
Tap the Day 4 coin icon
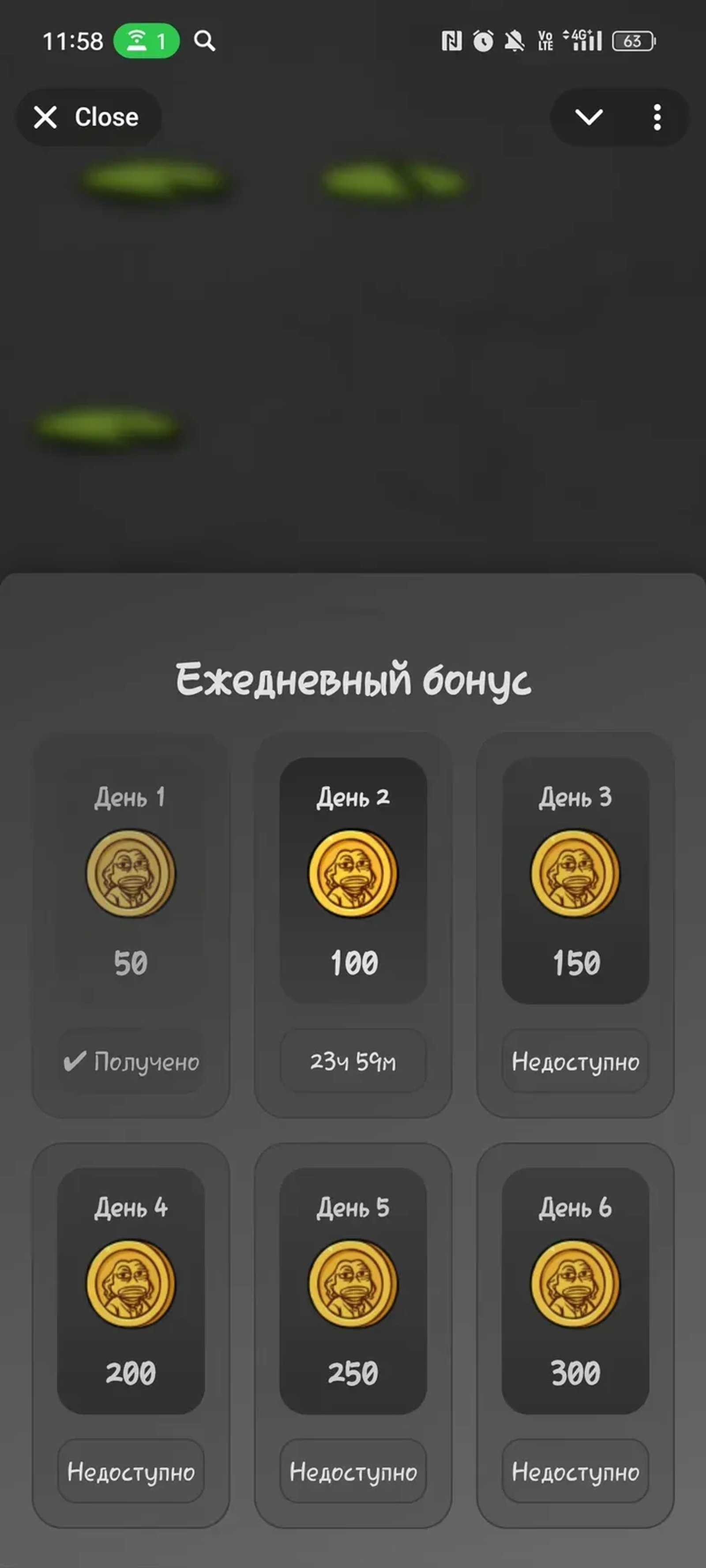[x=131, y=1284]
